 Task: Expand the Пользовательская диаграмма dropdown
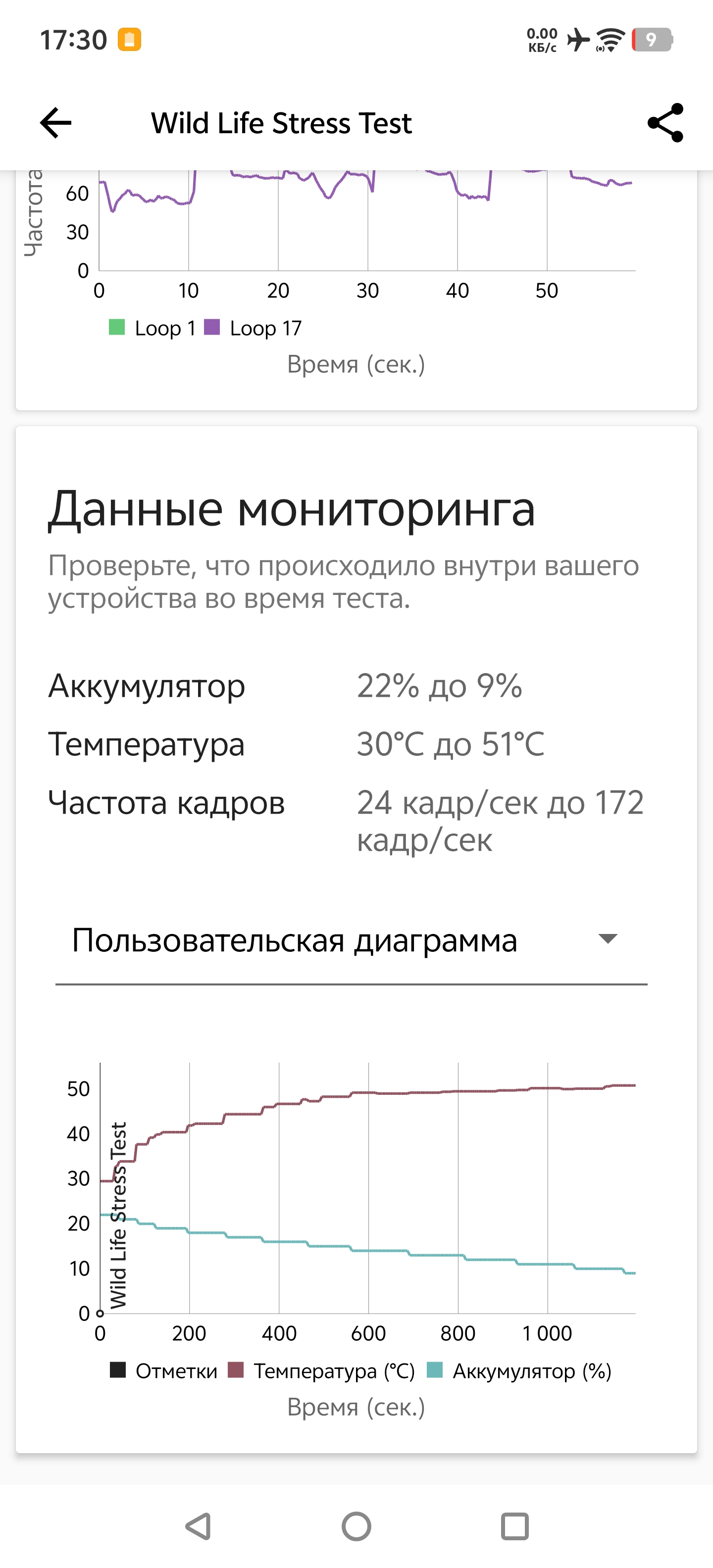click(x=352, y=940)
